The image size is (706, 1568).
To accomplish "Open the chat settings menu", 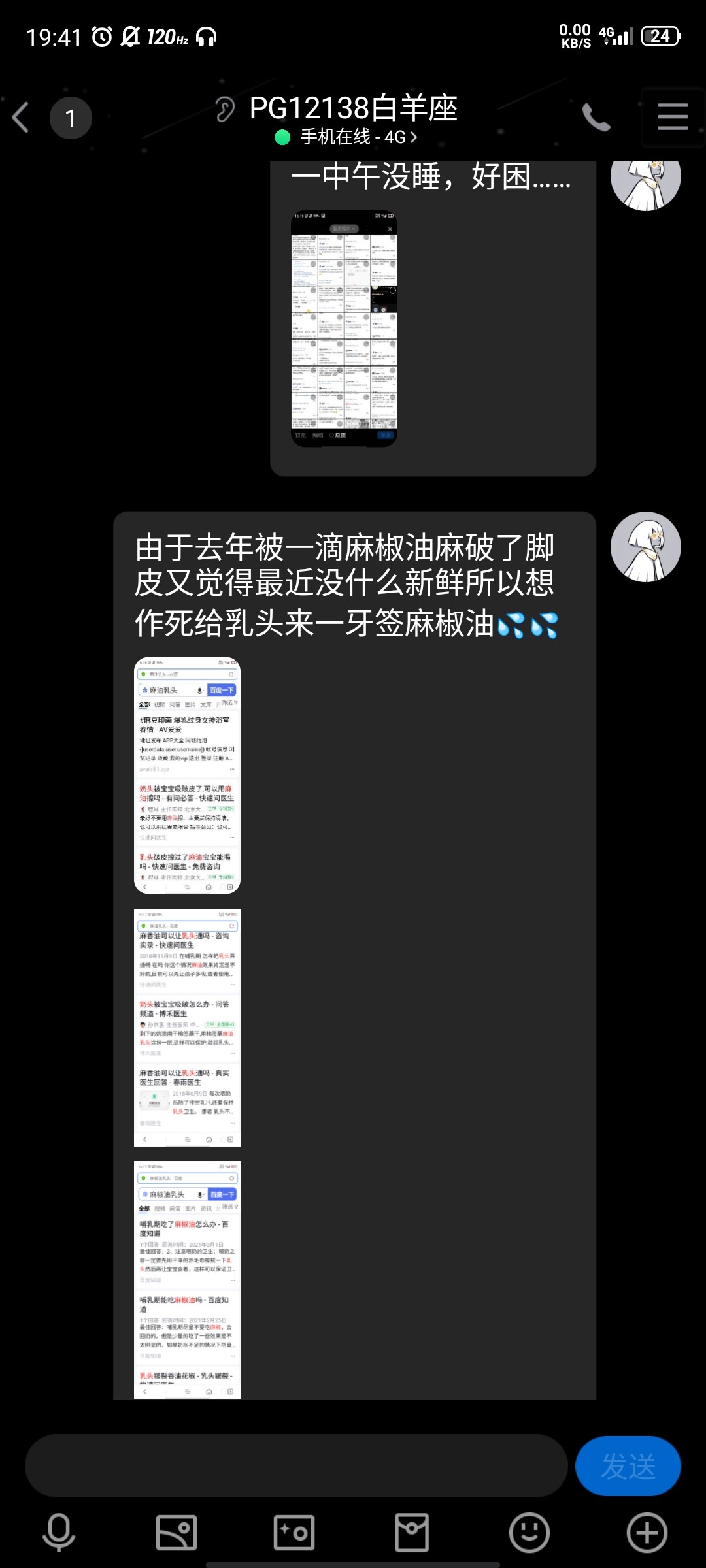I will coord(673,118).
